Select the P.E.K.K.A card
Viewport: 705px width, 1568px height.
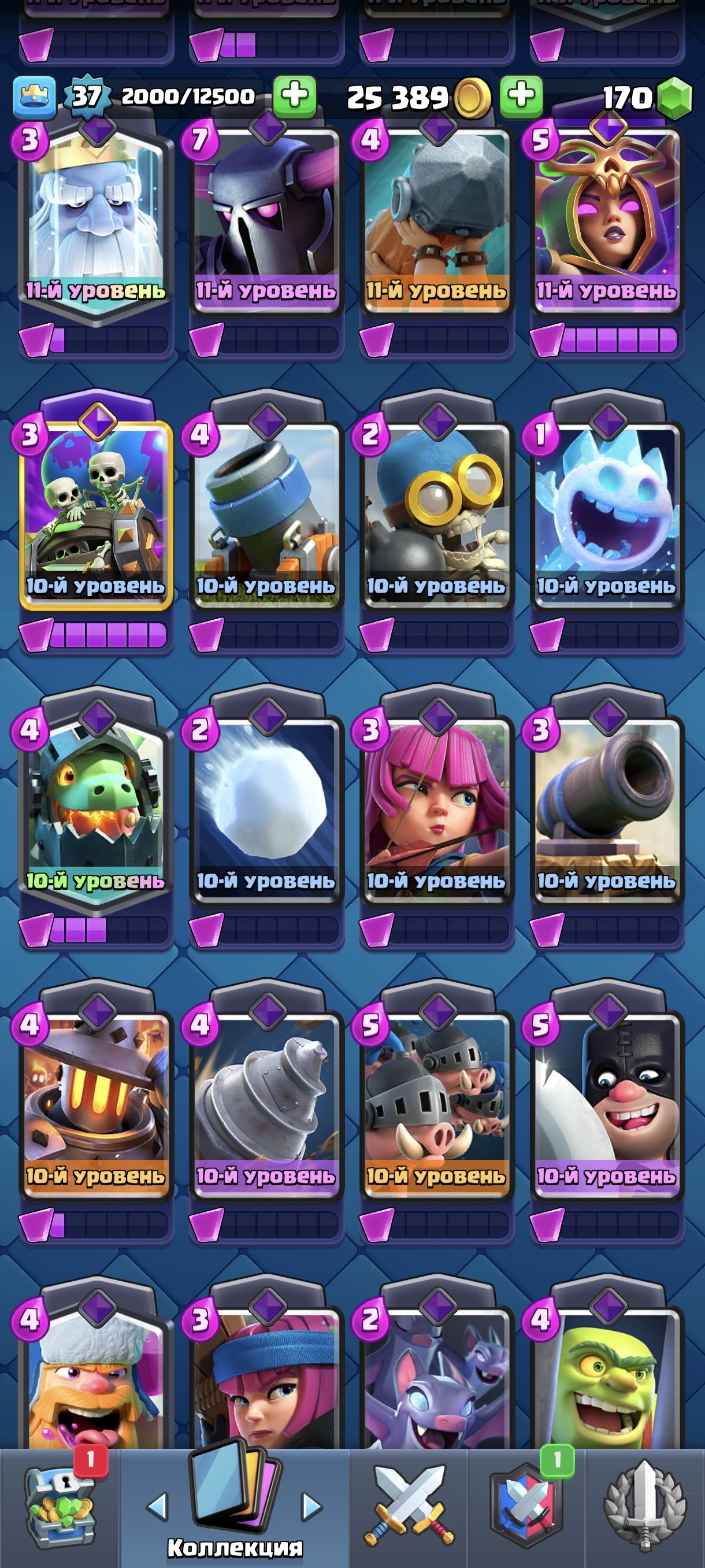coord(266,219)
